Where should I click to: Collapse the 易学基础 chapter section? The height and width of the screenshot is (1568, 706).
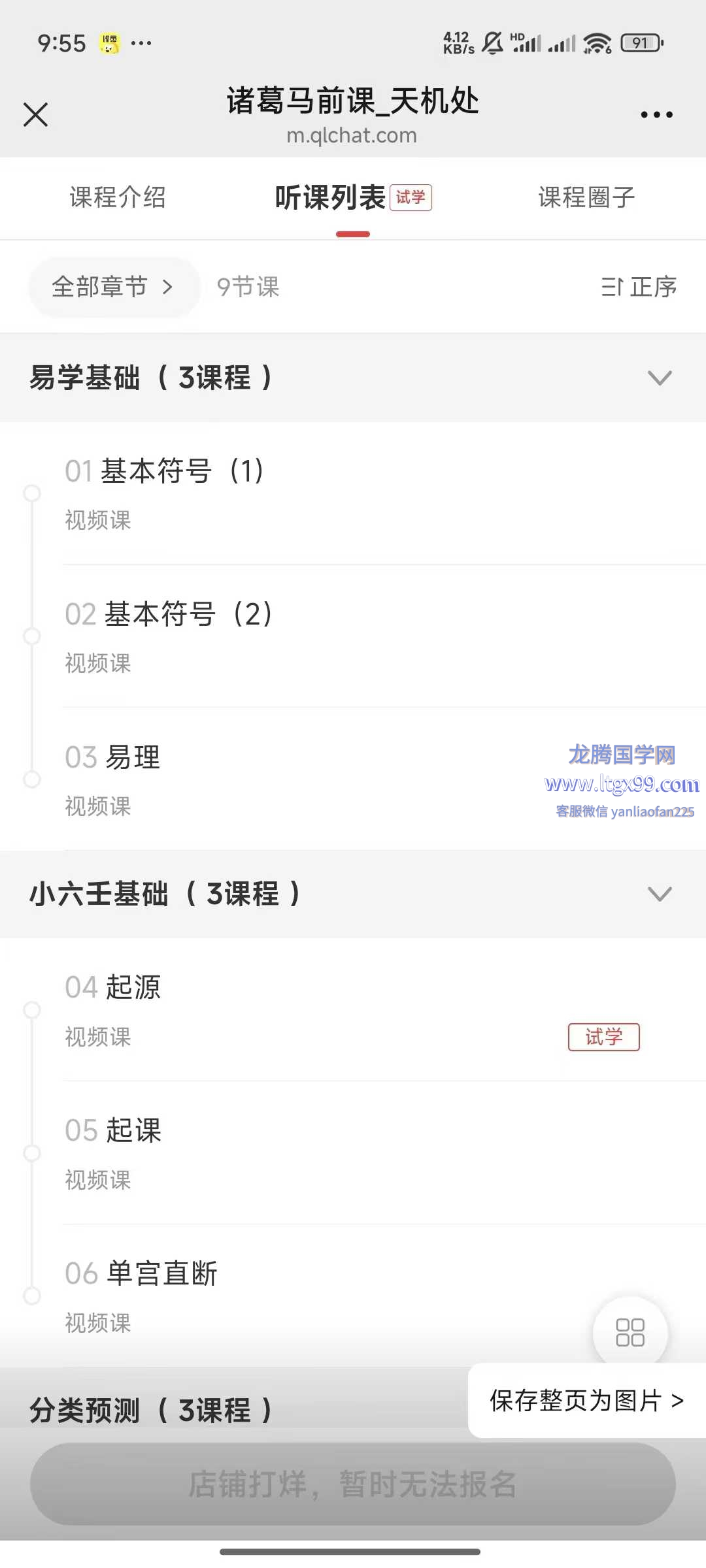pyautogui.click(x=353, y=378)
